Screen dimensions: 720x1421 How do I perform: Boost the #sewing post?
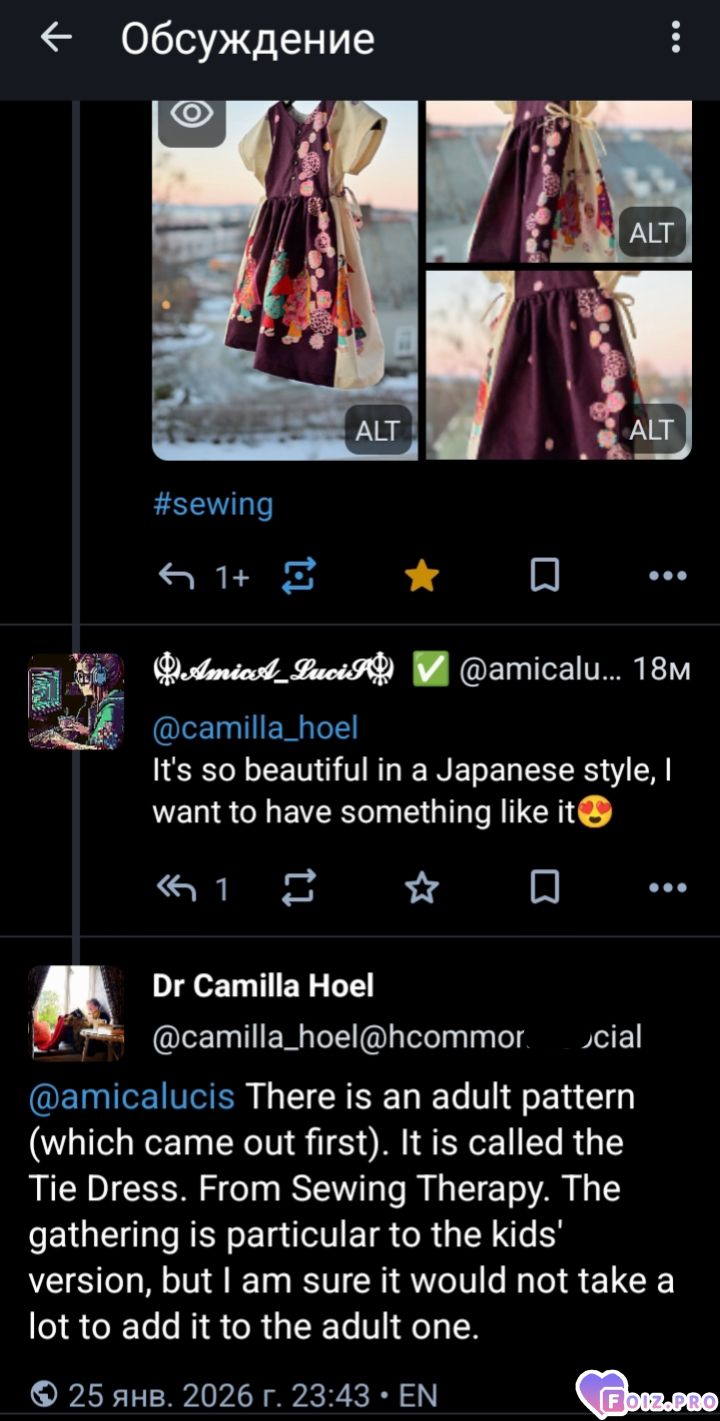tap(299, 575)
